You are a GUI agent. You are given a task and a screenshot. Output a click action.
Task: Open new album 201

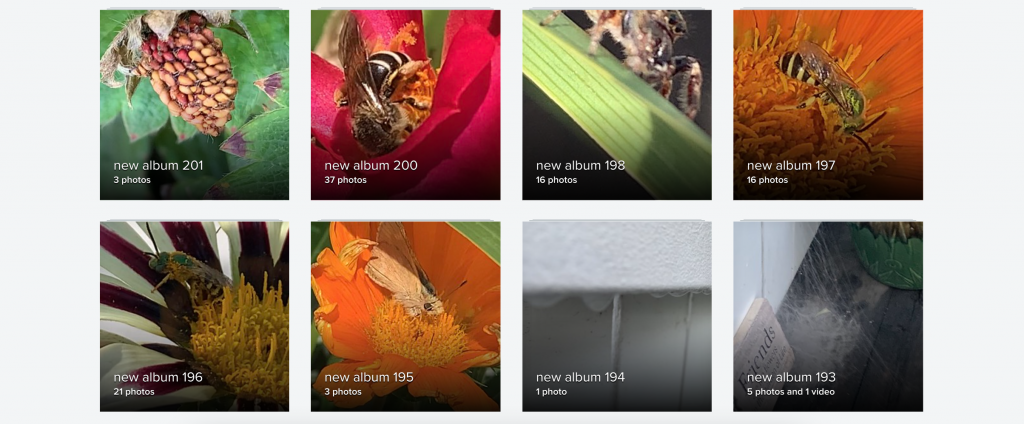point(194,105)
